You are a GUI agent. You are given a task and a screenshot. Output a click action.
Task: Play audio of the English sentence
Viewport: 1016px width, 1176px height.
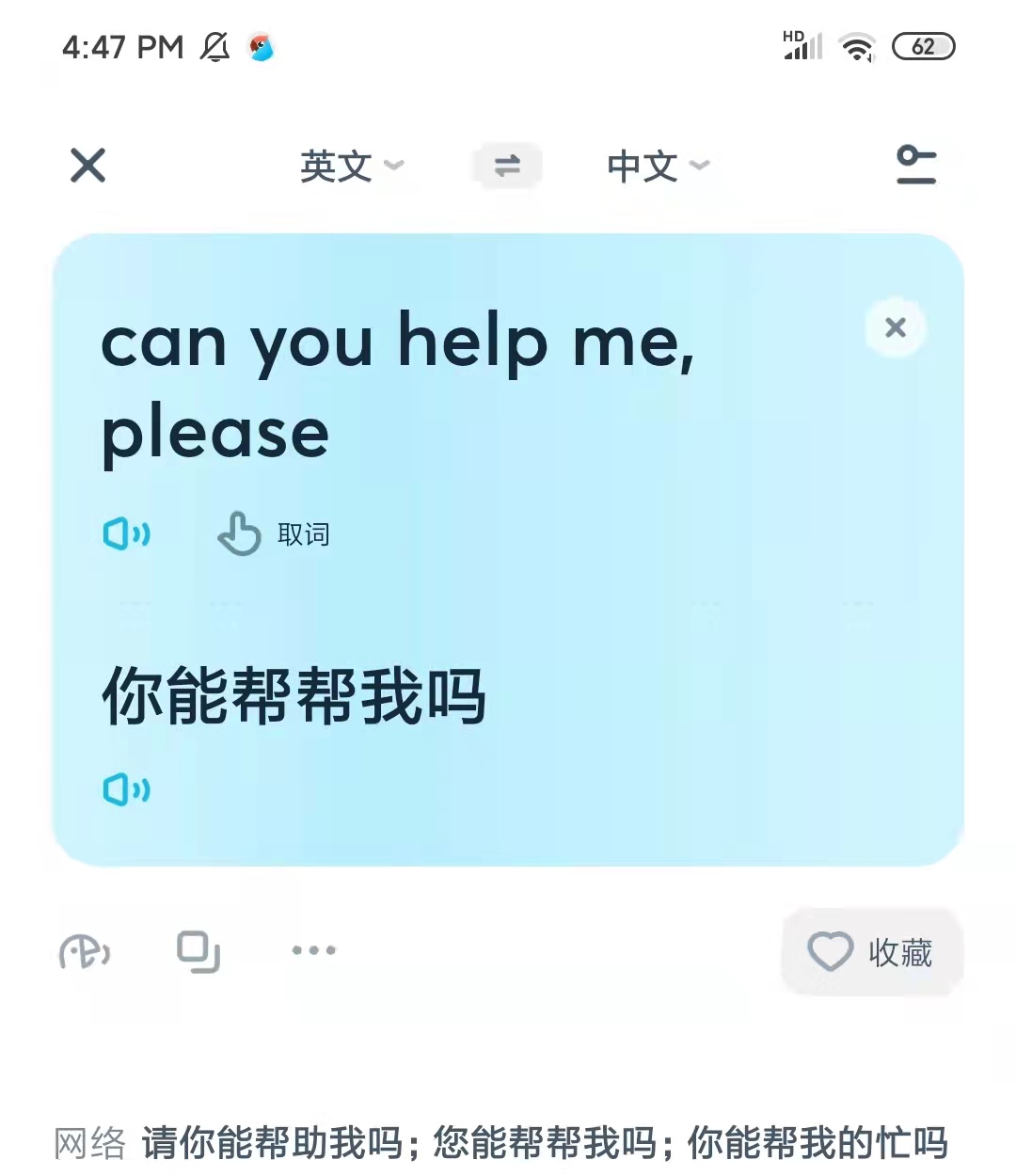point(127,534)
